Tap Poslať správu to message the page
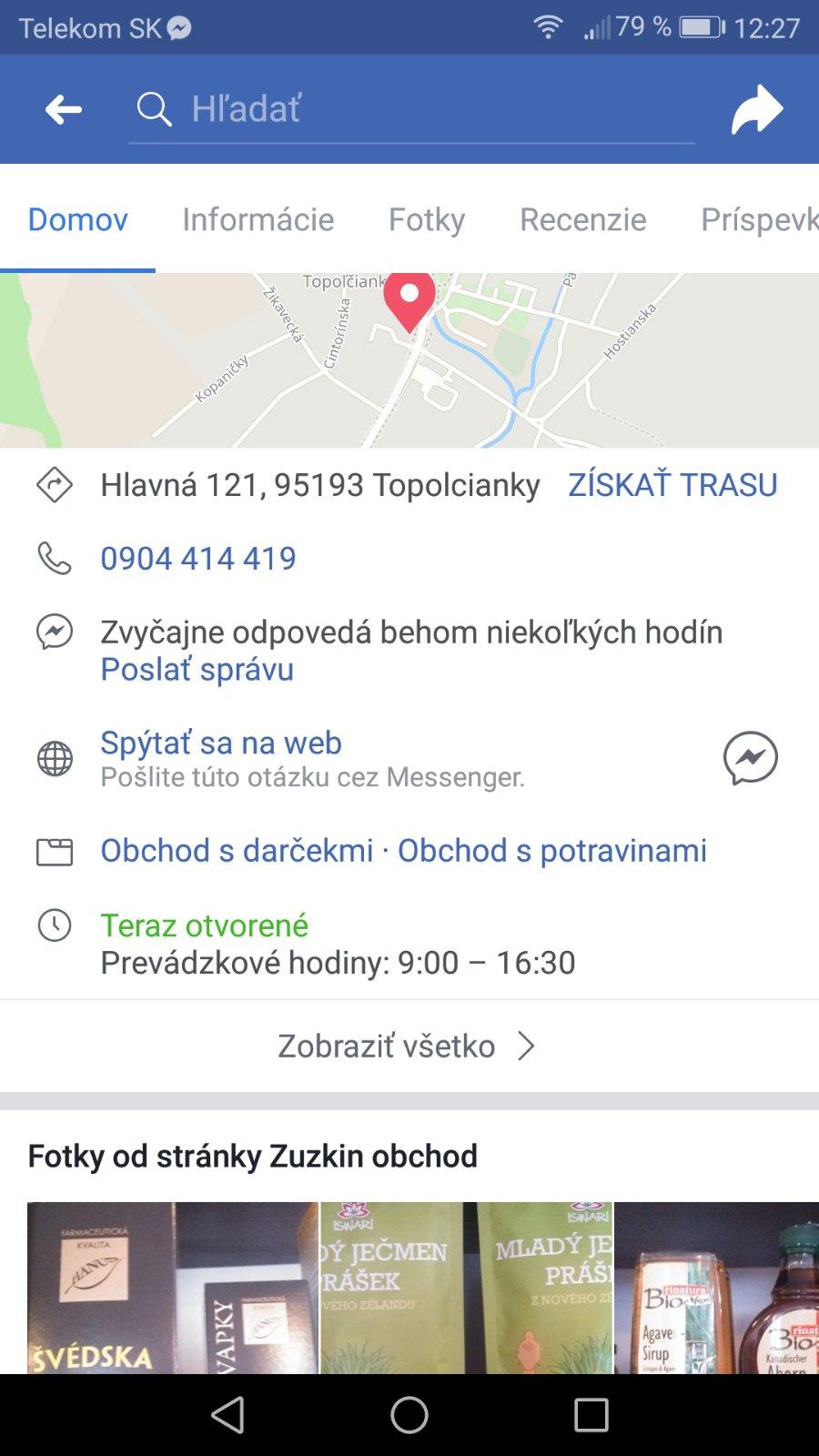Viewport: 819px width, 1456px height. point(197,670)
